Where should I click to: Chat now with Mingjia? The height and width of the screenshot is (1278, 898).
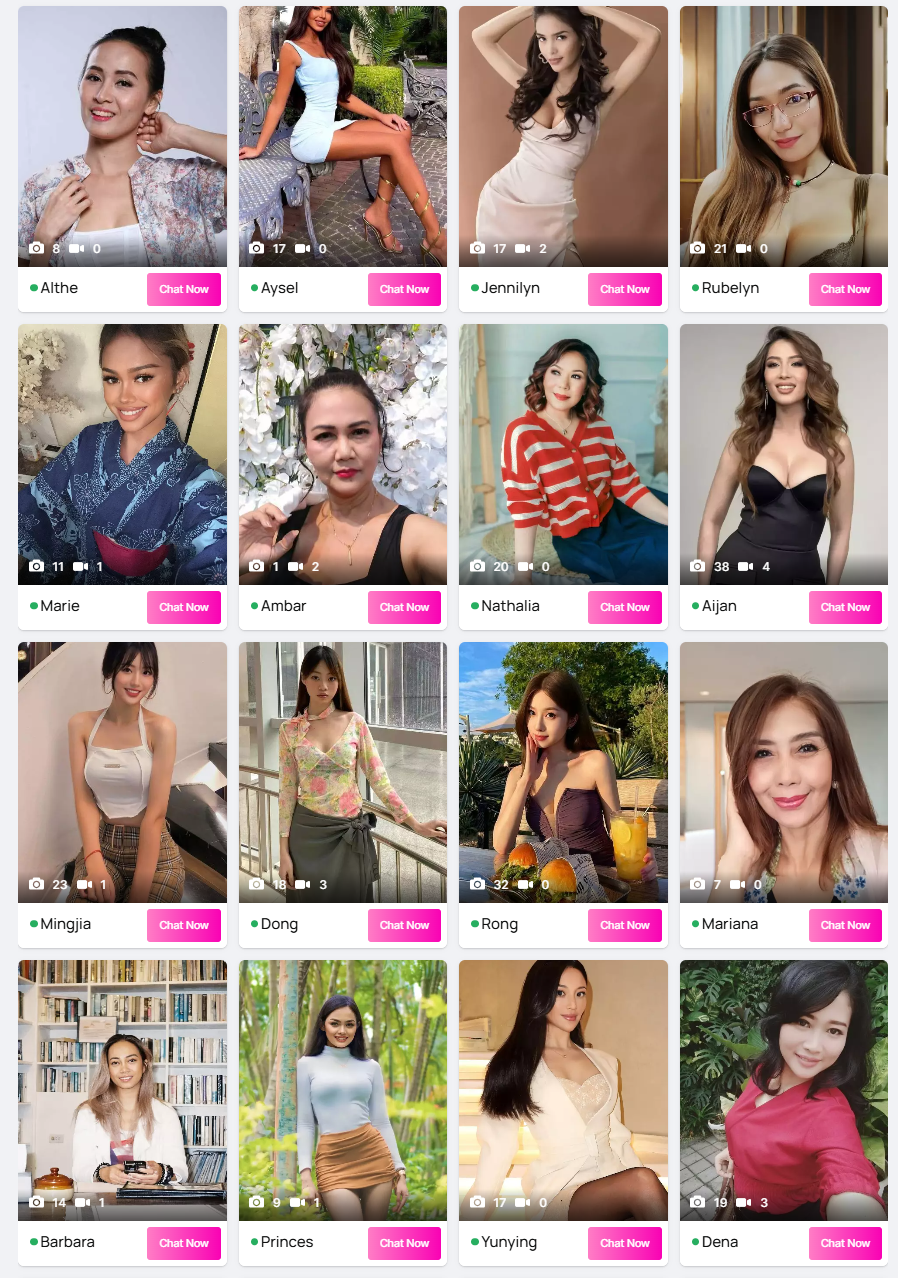pyautogui.click(x=184, y=925)
